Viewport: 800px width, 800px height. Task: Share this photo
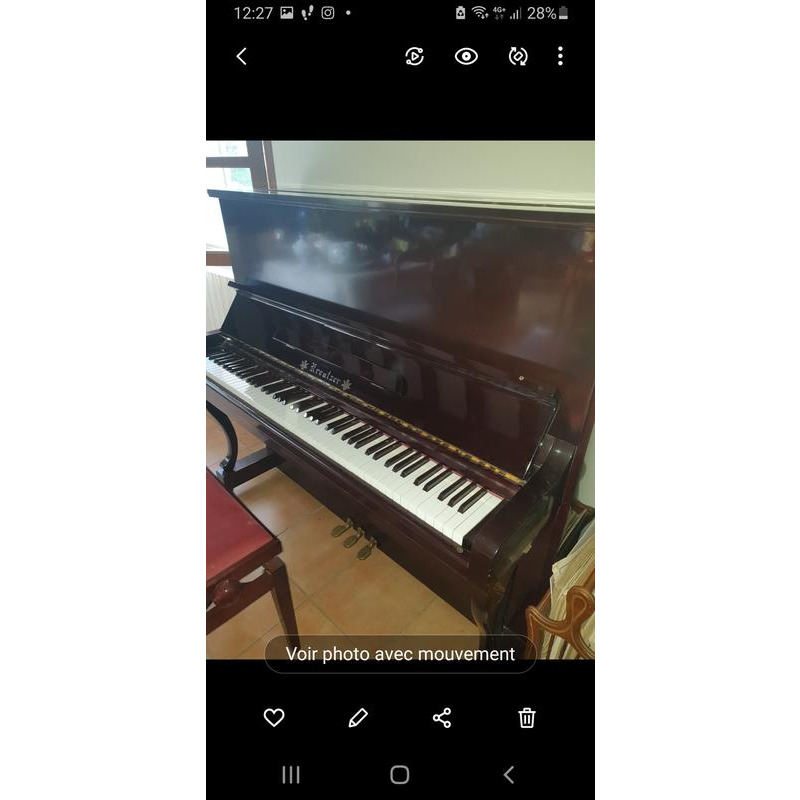click(x=442, y=717)
